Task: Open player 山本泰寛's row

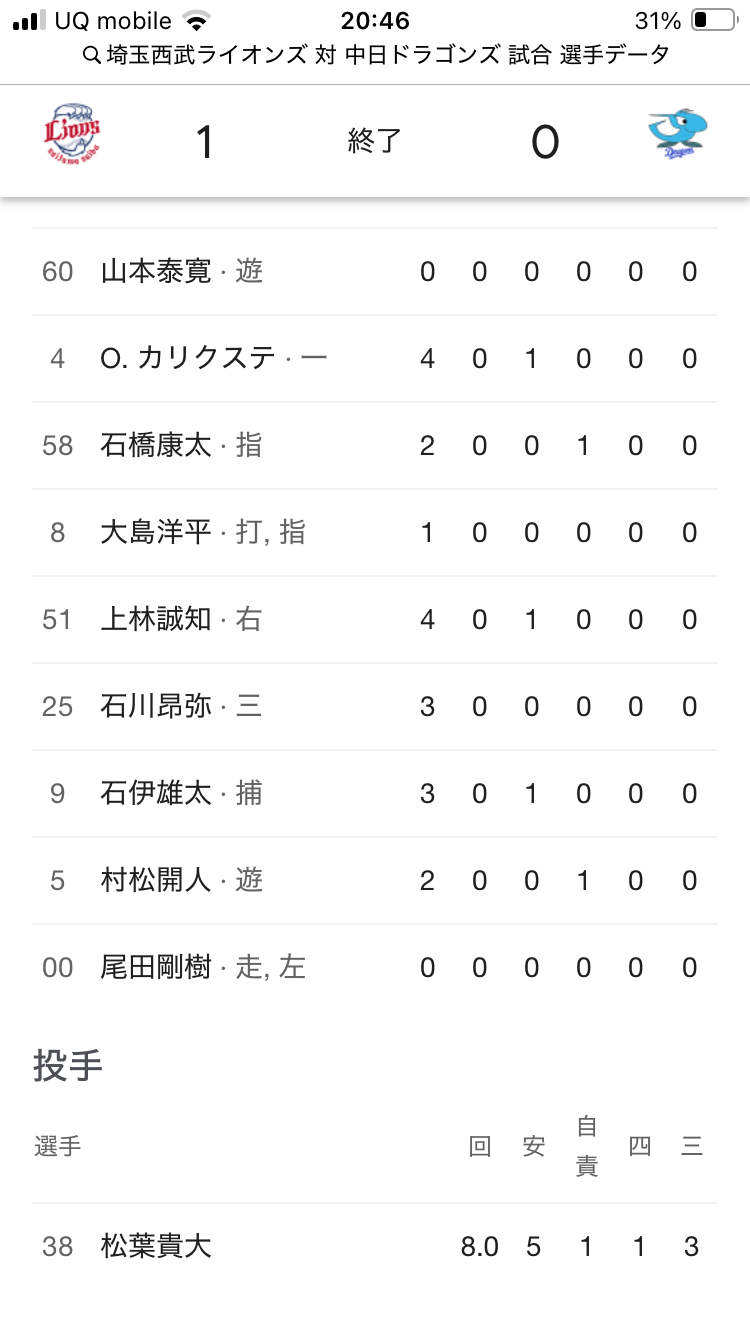Action: [375, 272]
